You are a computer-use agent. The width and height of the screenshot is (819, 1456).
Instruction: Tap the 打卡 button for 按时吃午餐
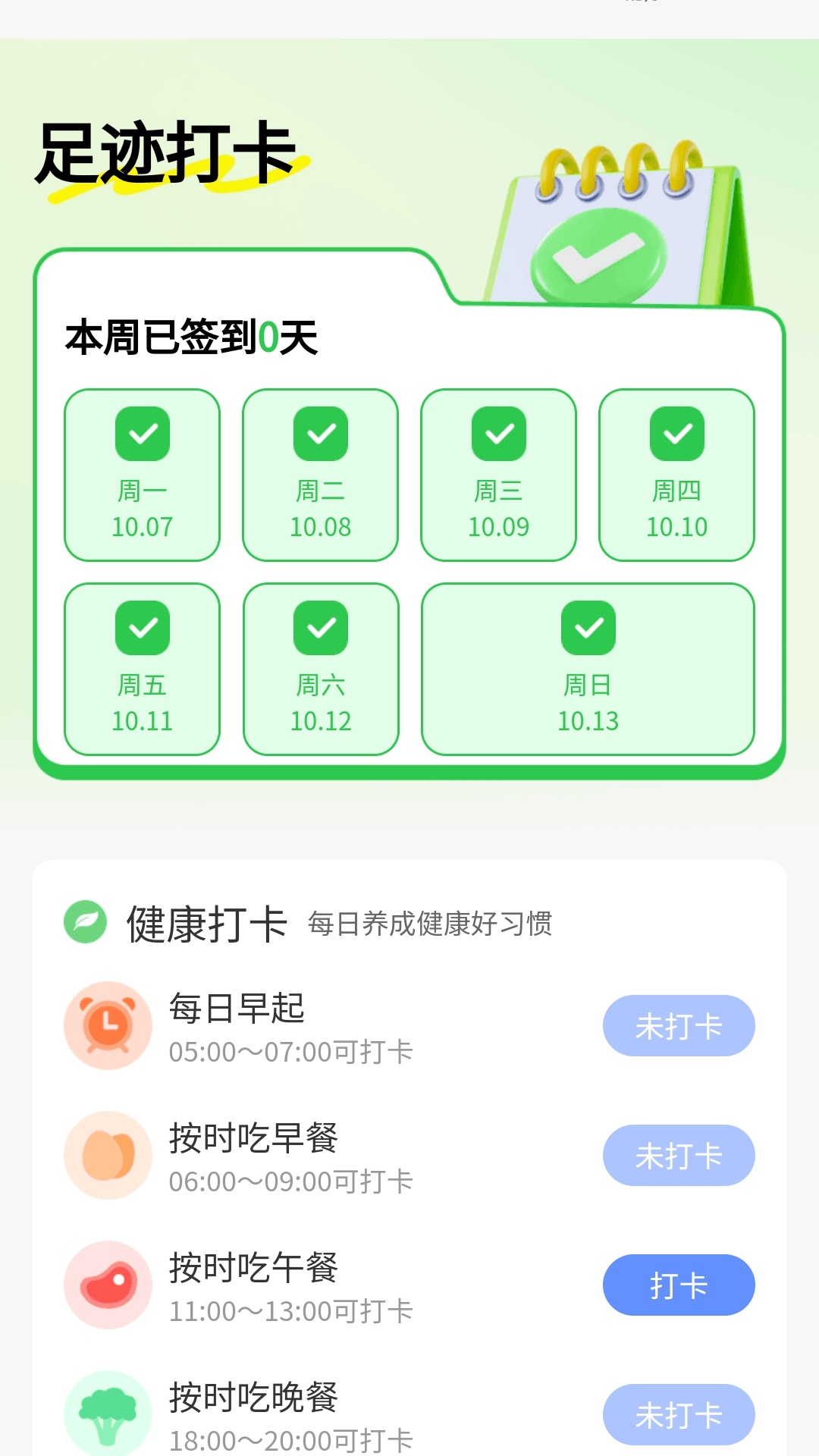[679, 1285]
